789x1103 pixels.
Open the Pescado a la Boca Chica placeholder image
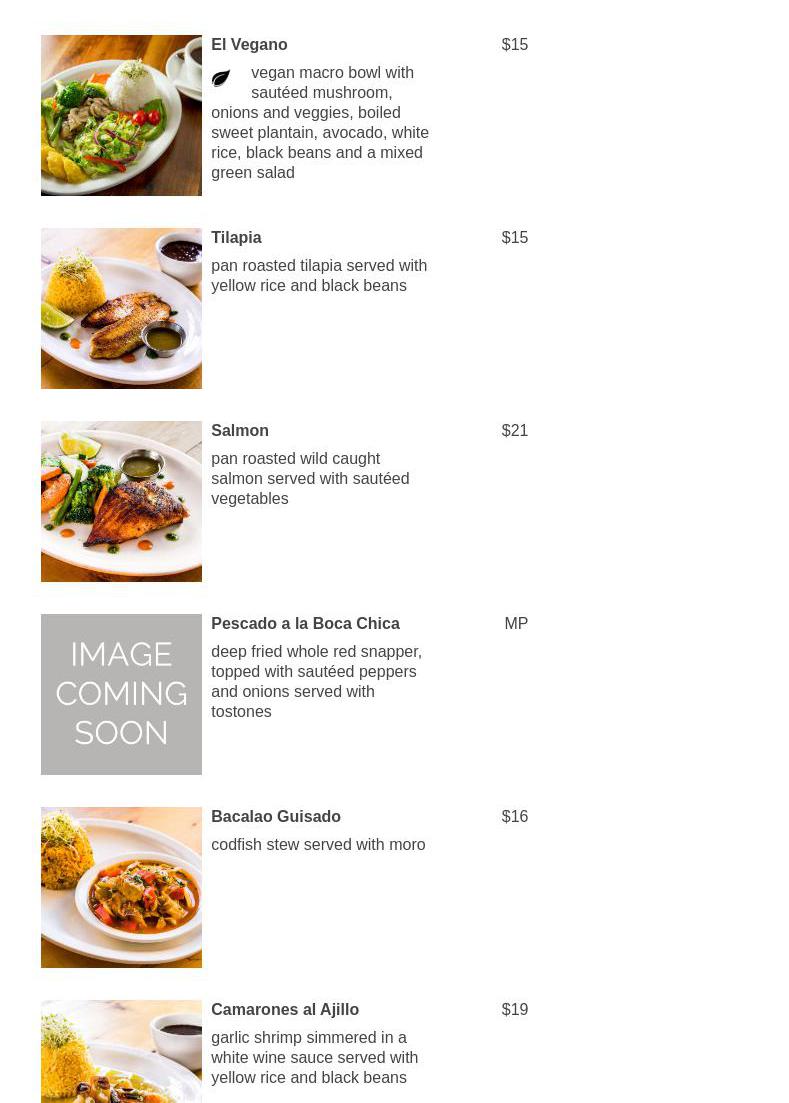point(121,694)
